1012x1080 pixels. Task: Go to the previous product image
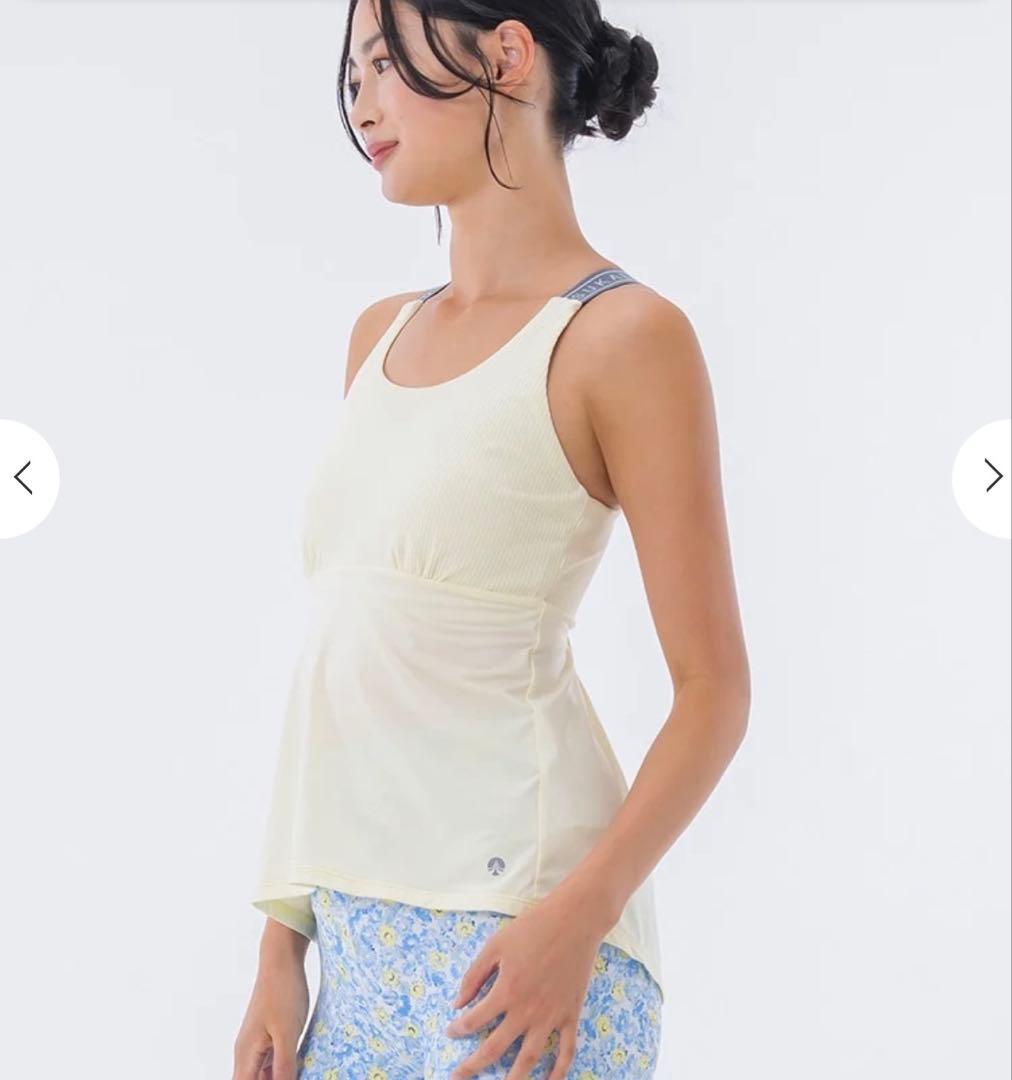point(24,478)
